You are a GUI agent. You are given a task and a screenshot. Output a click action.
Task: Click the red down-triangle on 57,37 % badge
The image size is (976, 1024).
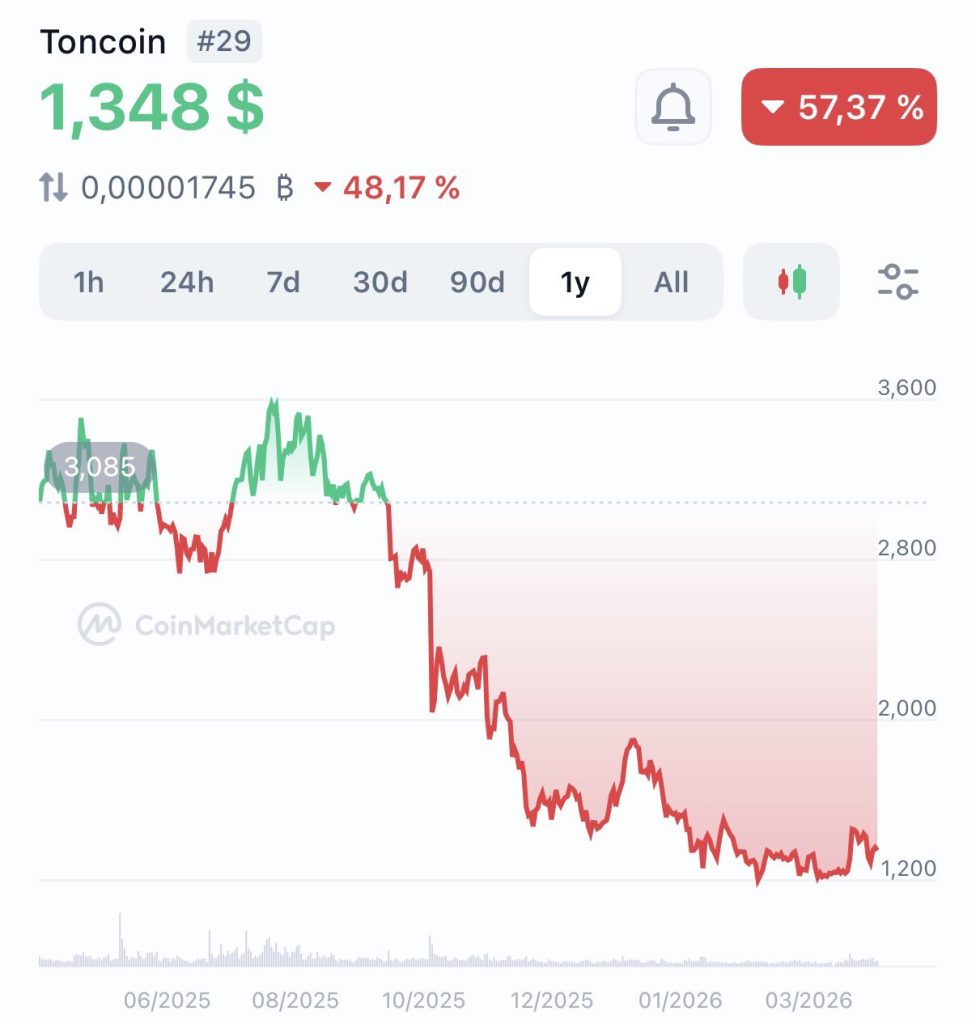pyautogui.click(x=774, y=108)
